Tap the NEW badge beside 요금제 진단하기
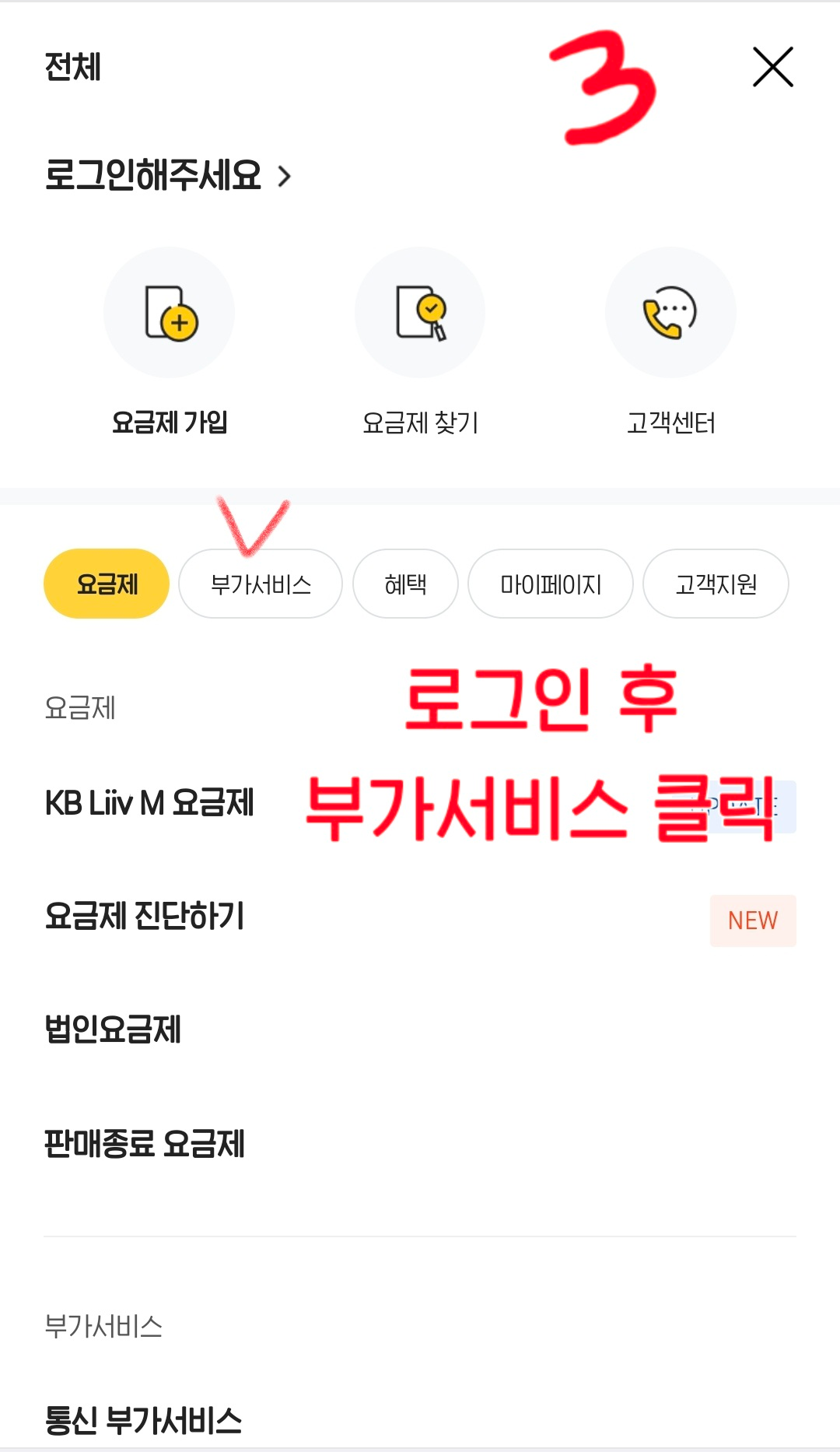Screen dimensions: 840x1452 click(752, 920)
